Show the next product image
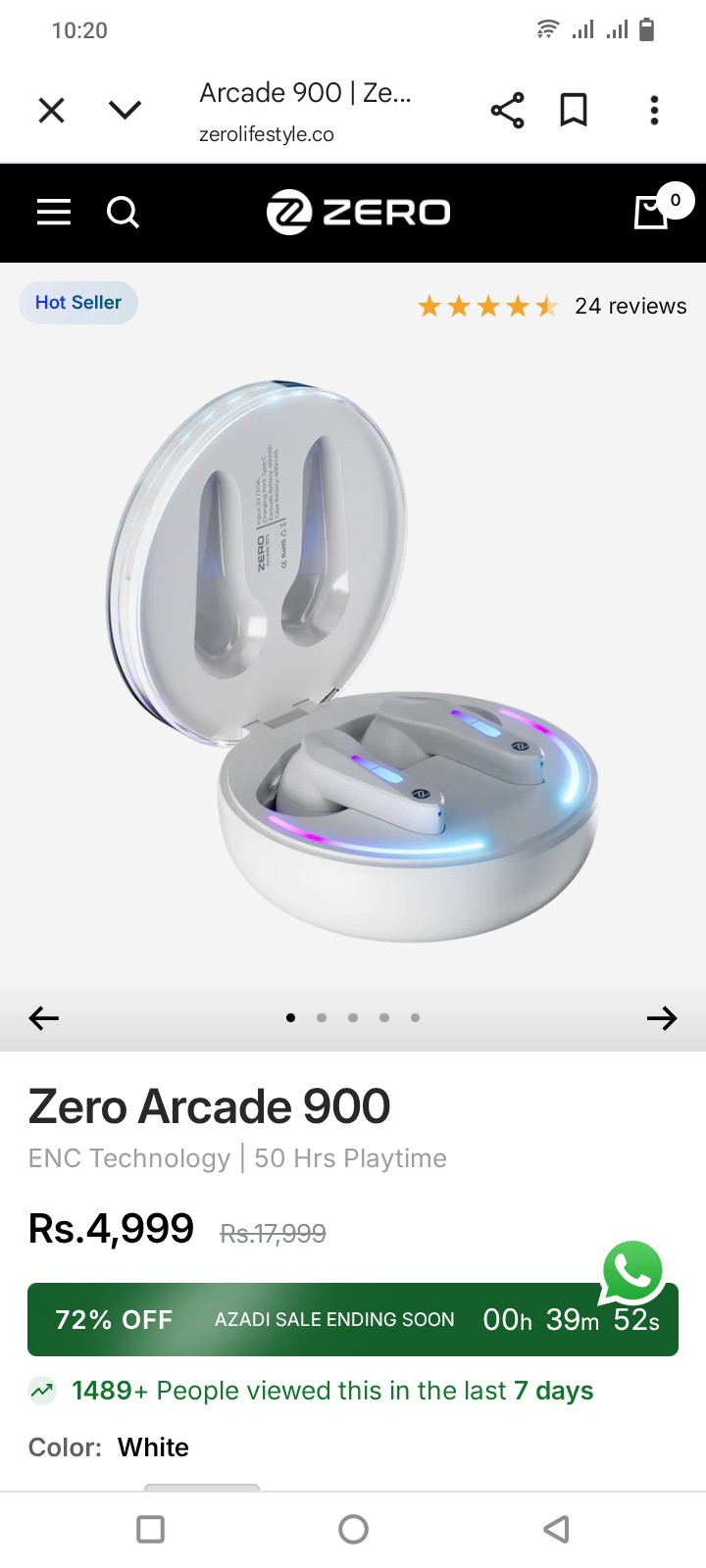Viewport: 706px width, 1568px height. coord(662,1018)
